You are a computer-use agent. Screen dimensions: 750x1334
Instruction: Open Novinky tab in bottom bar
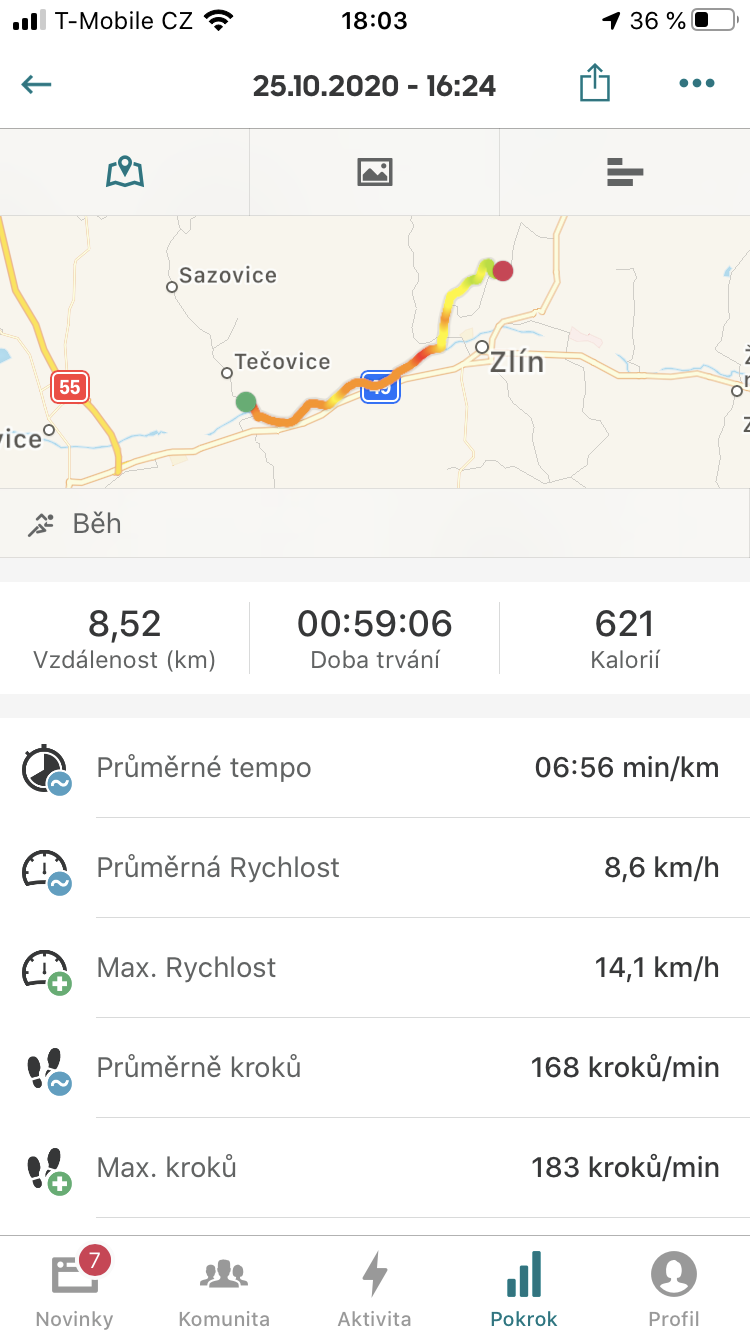coord(75,1287)
